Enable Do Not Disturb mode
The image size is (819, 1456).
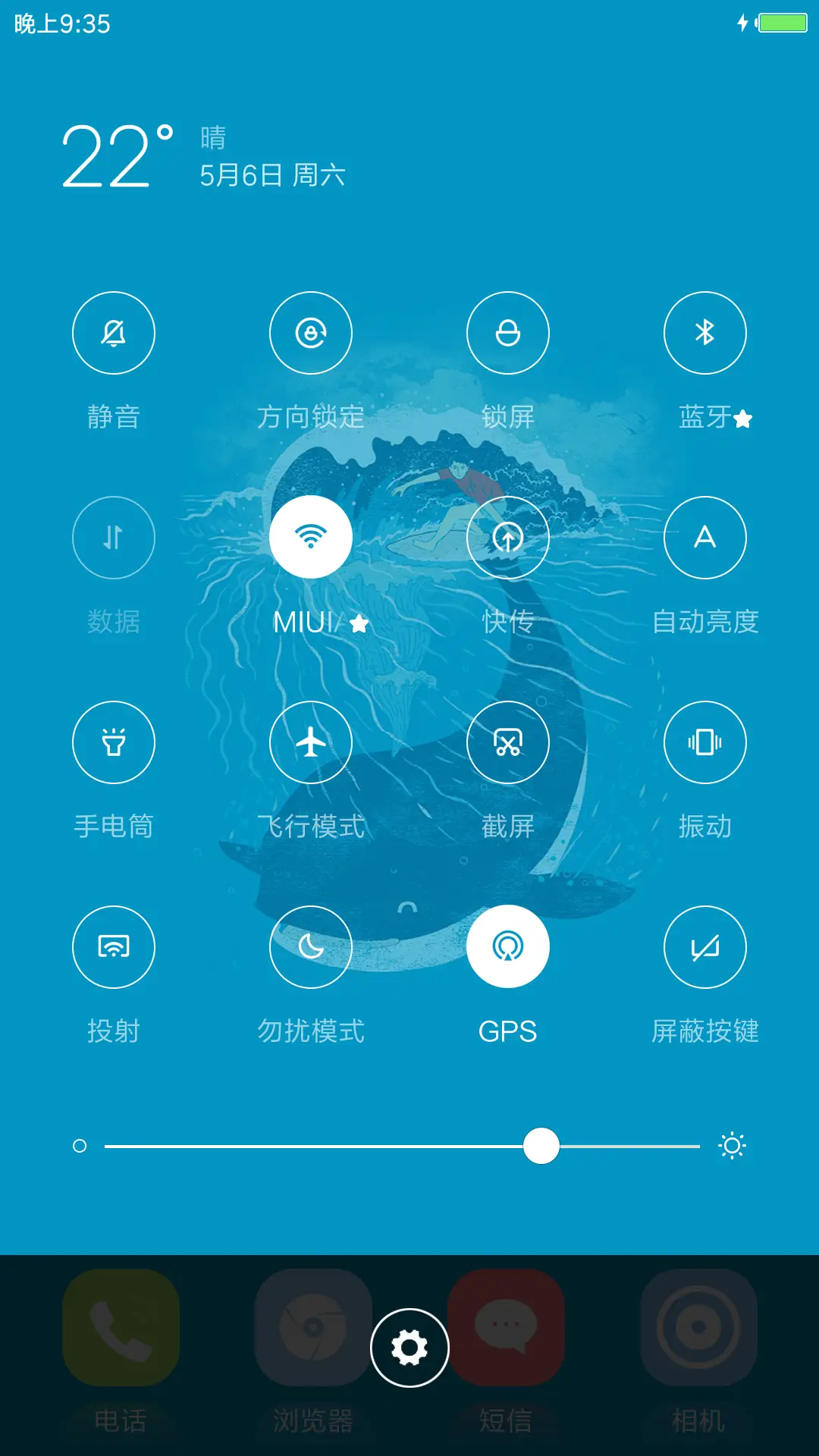[x=311, y=947]
